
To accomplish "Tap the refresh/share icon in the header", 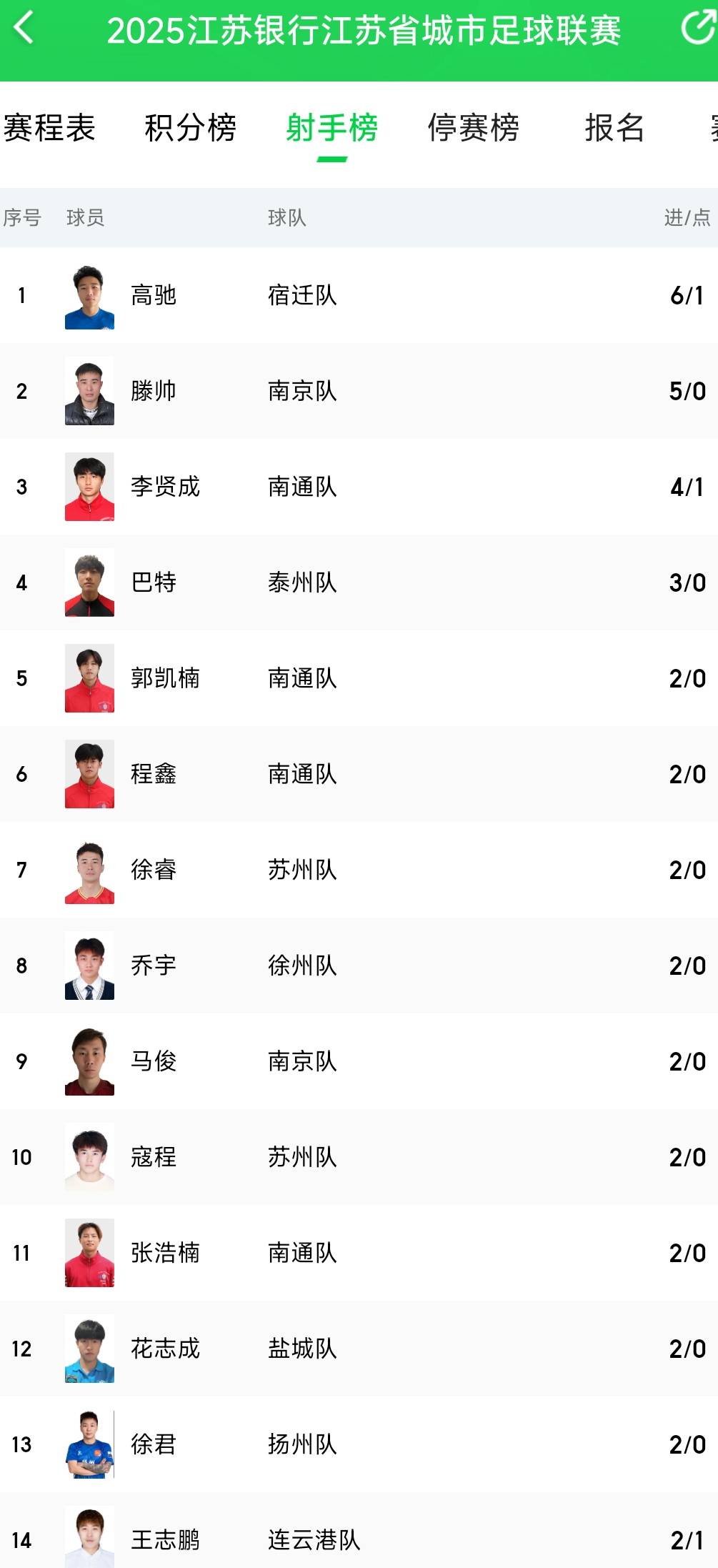I will (697, 29).
